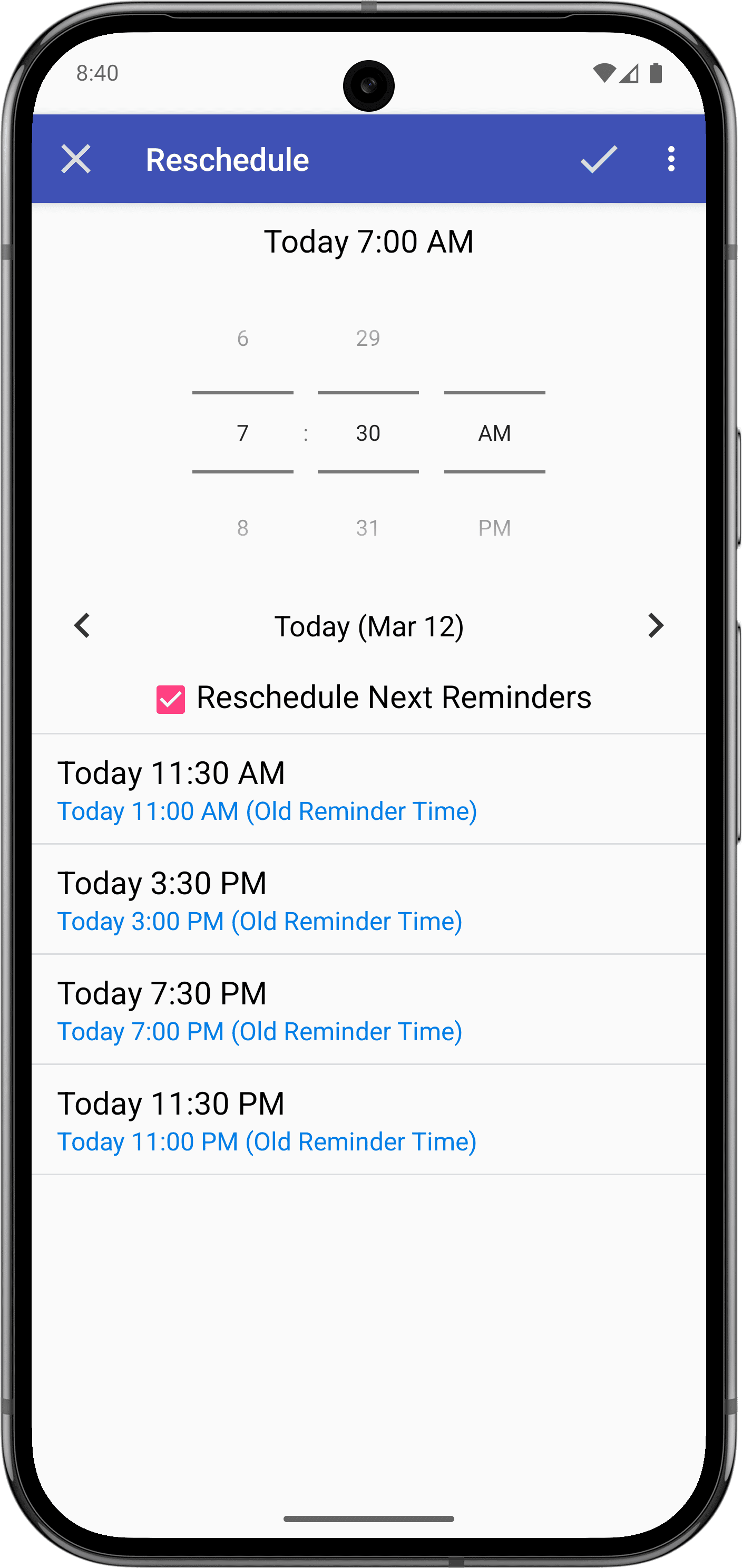Go to the previous day
742x1568 pixels.
82,626
